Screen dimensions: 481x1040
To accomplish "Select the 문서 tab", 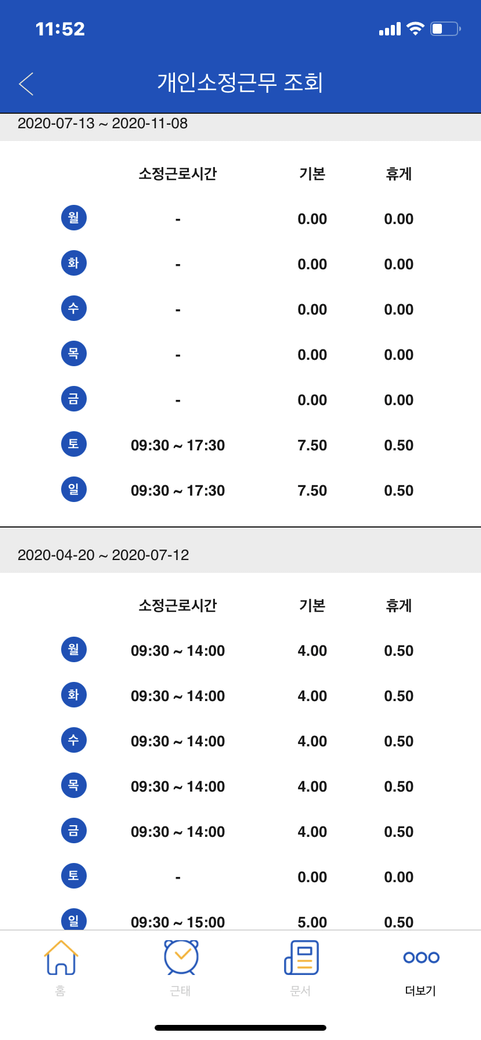I will [x=301, y=968].
